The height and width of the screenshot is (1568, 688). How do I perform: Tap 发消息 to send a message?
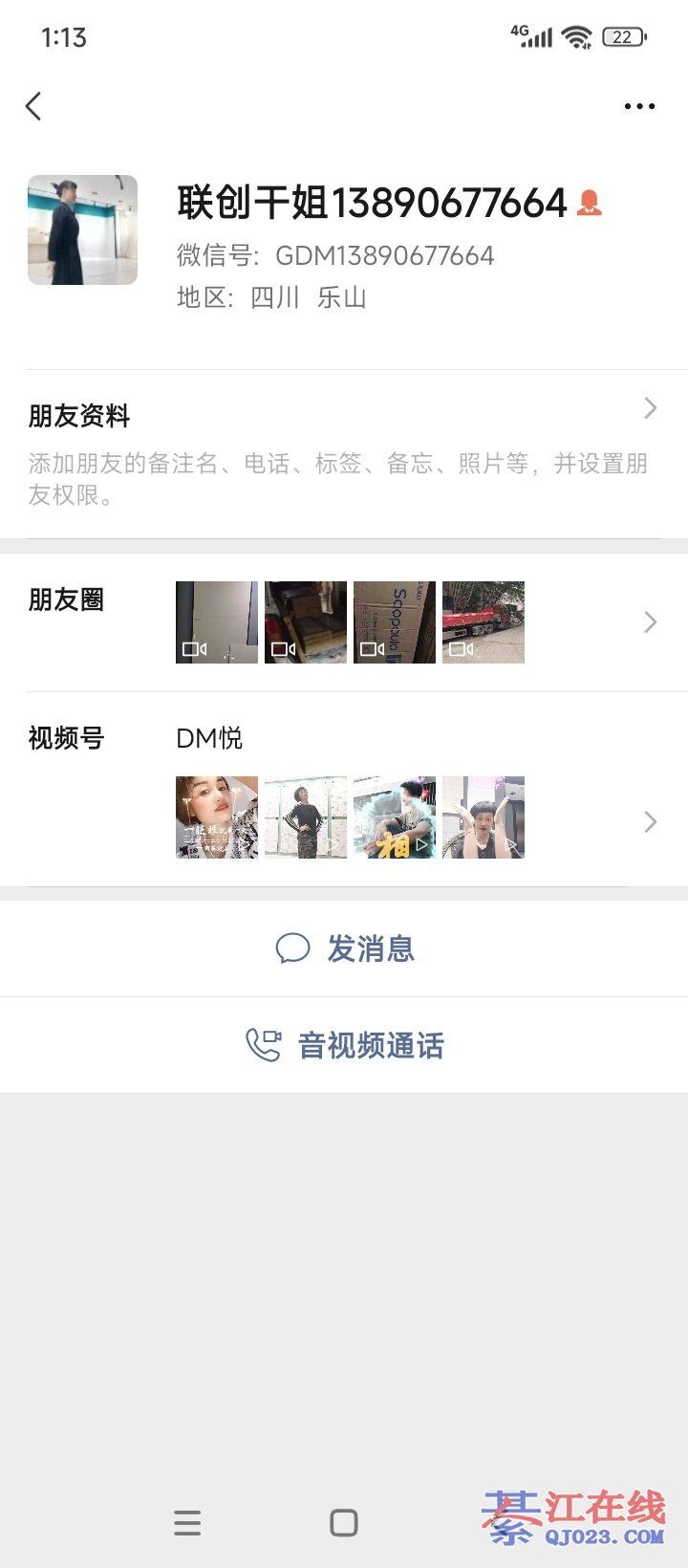(x=344, y=948)
